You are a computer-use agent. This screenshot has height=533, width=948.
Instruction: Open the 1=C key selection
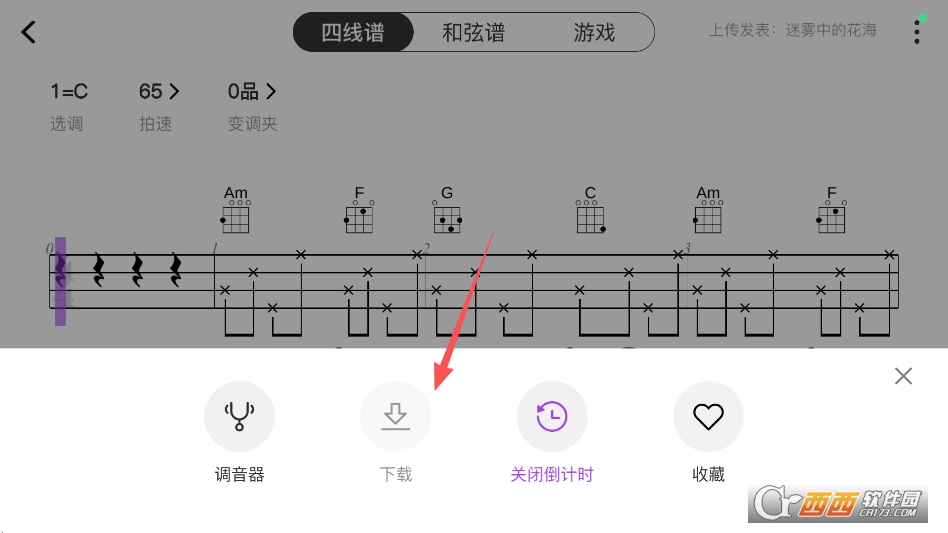[69, 92]
